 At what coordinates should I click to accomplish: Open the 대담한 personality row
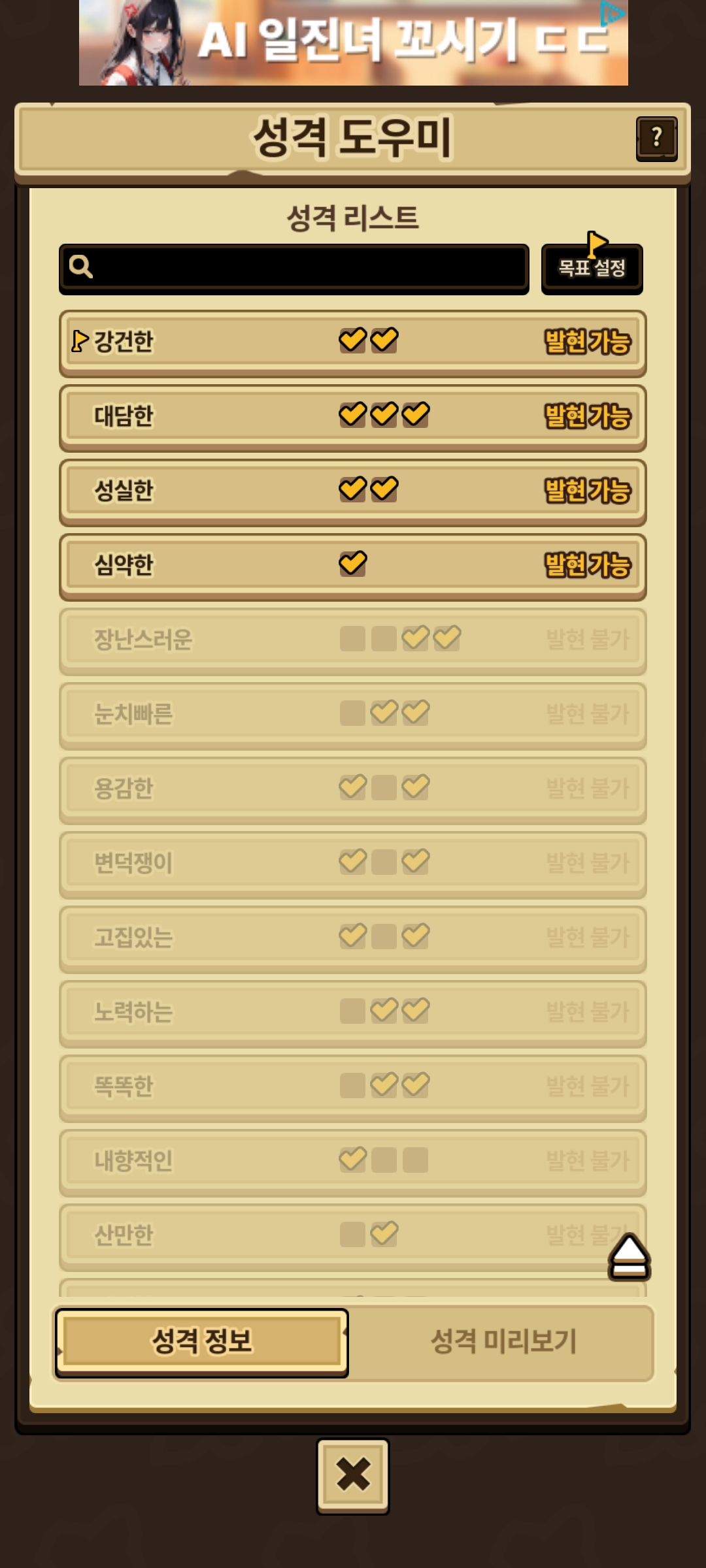[x=353, y=417]
